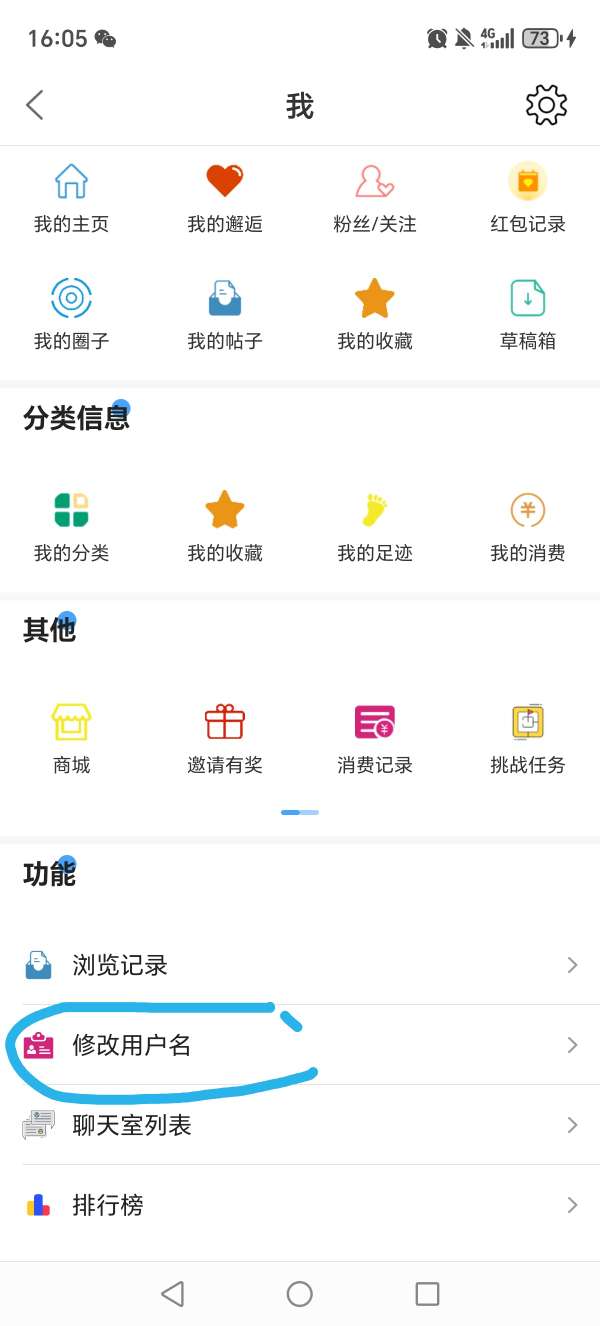Open 排行榜 row
Screen dimensions: 600x1326
tap(300, 1205)
